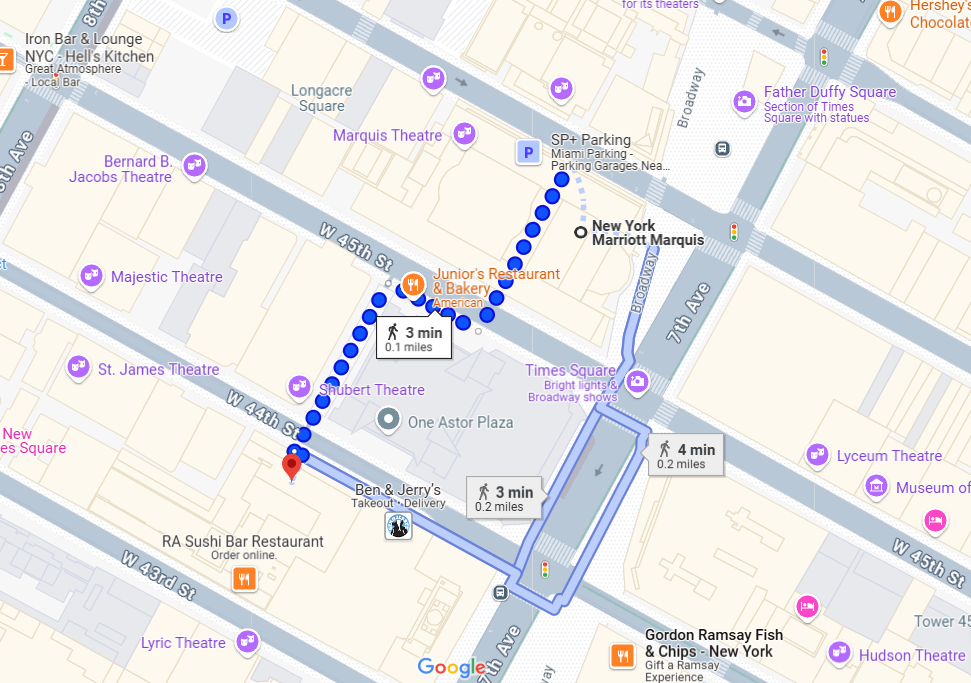Select Father Duffy Square marker

coord(744,101)
